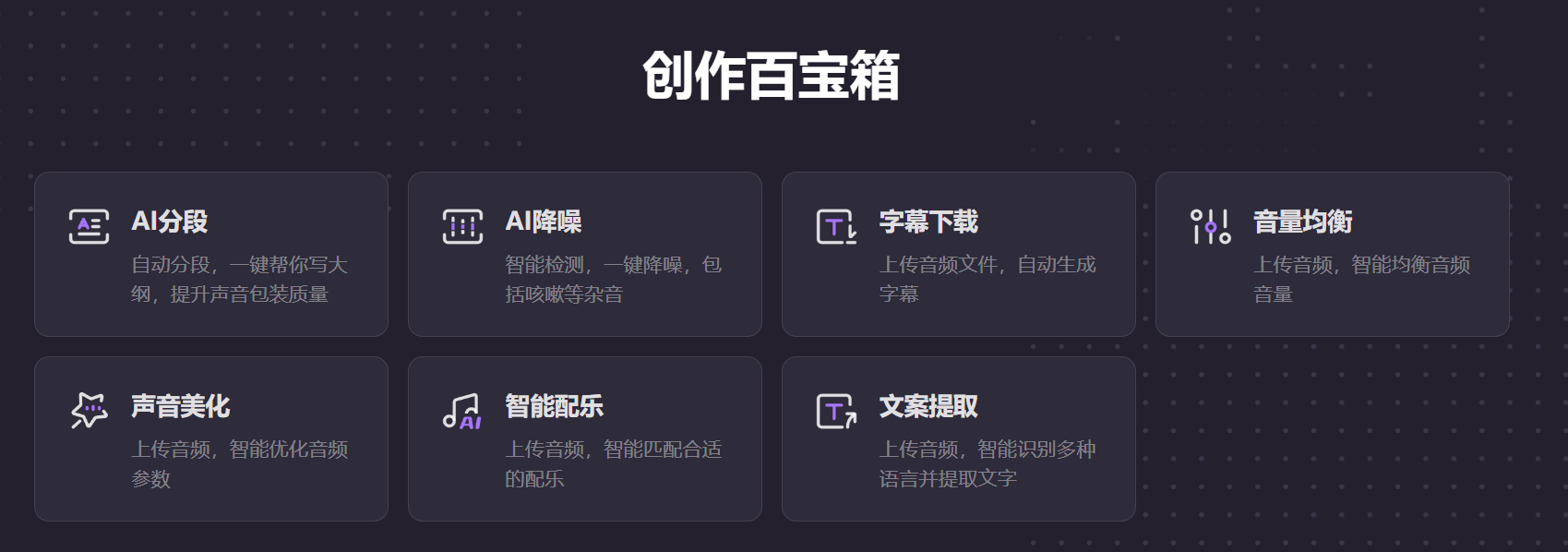Open the 字幕下载 subtitle card
Screen dimensions: 1568x552
pos(958,254)
